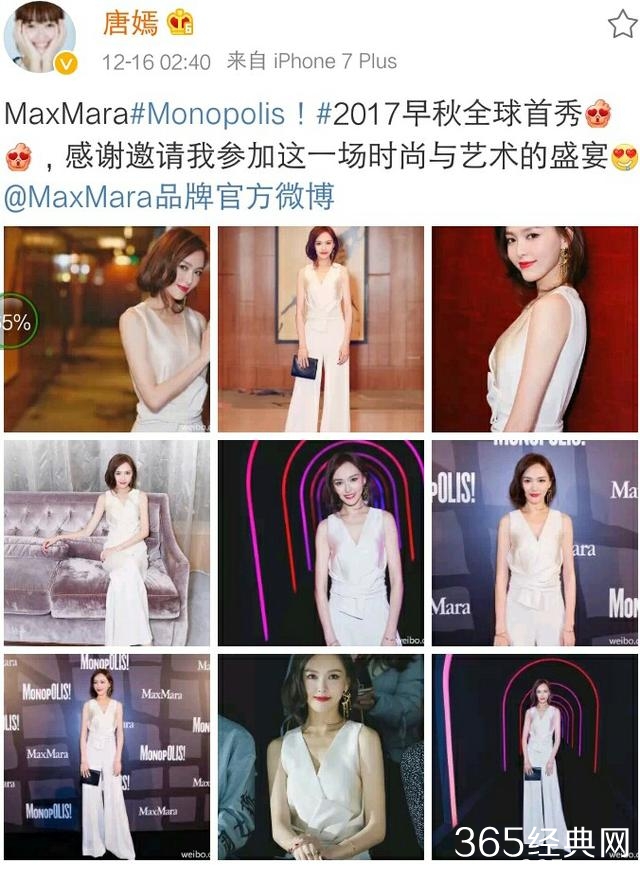Open the full-length Monopolis backdrop photo

pos(107,756)
